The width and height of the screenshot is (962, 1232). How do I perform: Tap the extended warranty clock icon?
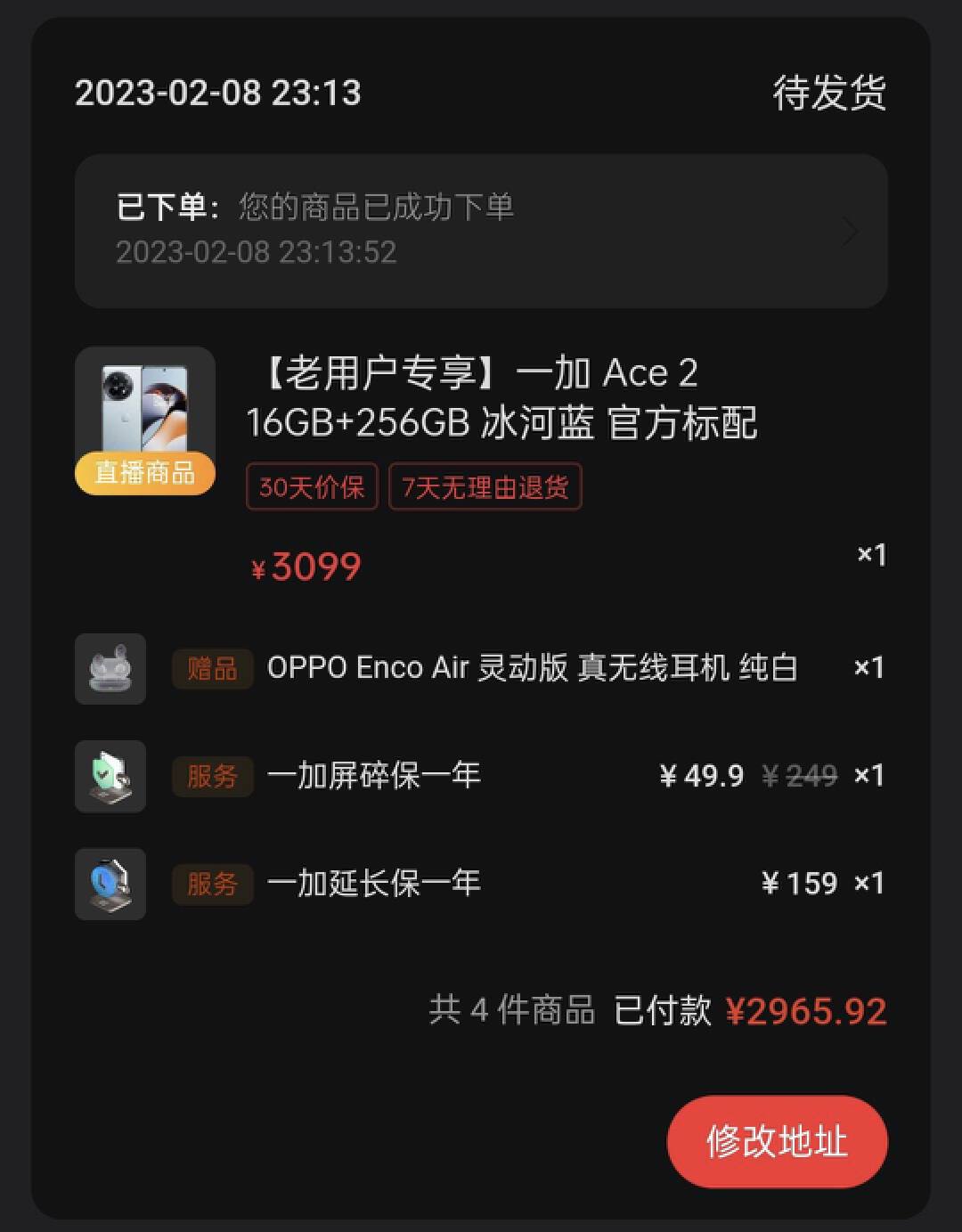click(x=110, y=884)
